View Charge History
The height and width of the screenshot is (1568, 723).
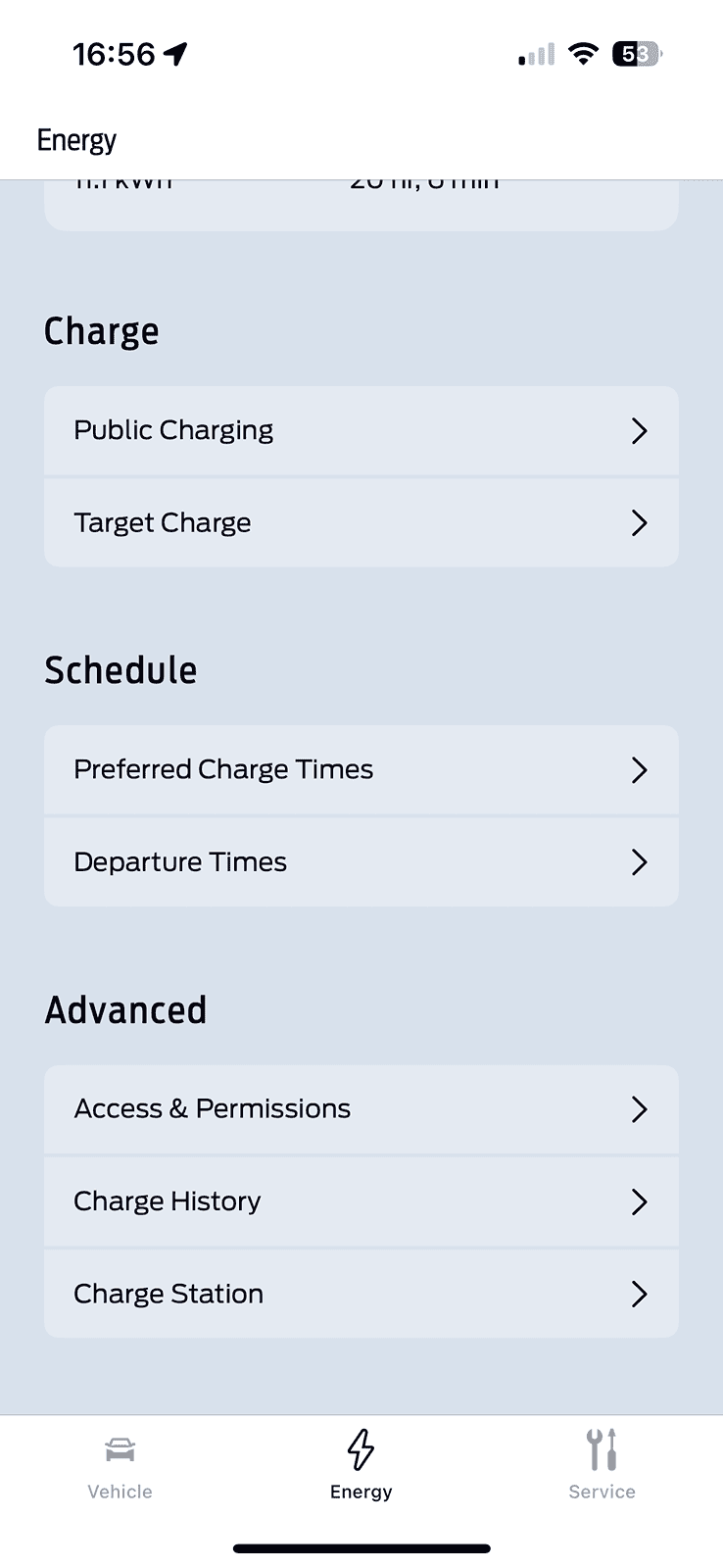point(361,1201)
